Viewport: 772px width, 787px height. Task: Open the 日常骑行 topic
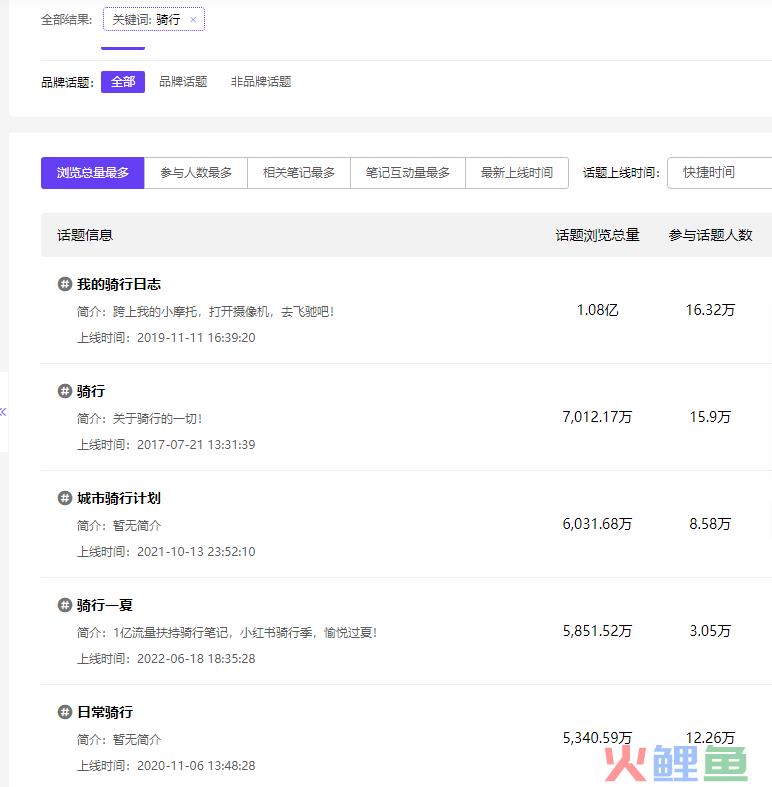pos(104,712)
